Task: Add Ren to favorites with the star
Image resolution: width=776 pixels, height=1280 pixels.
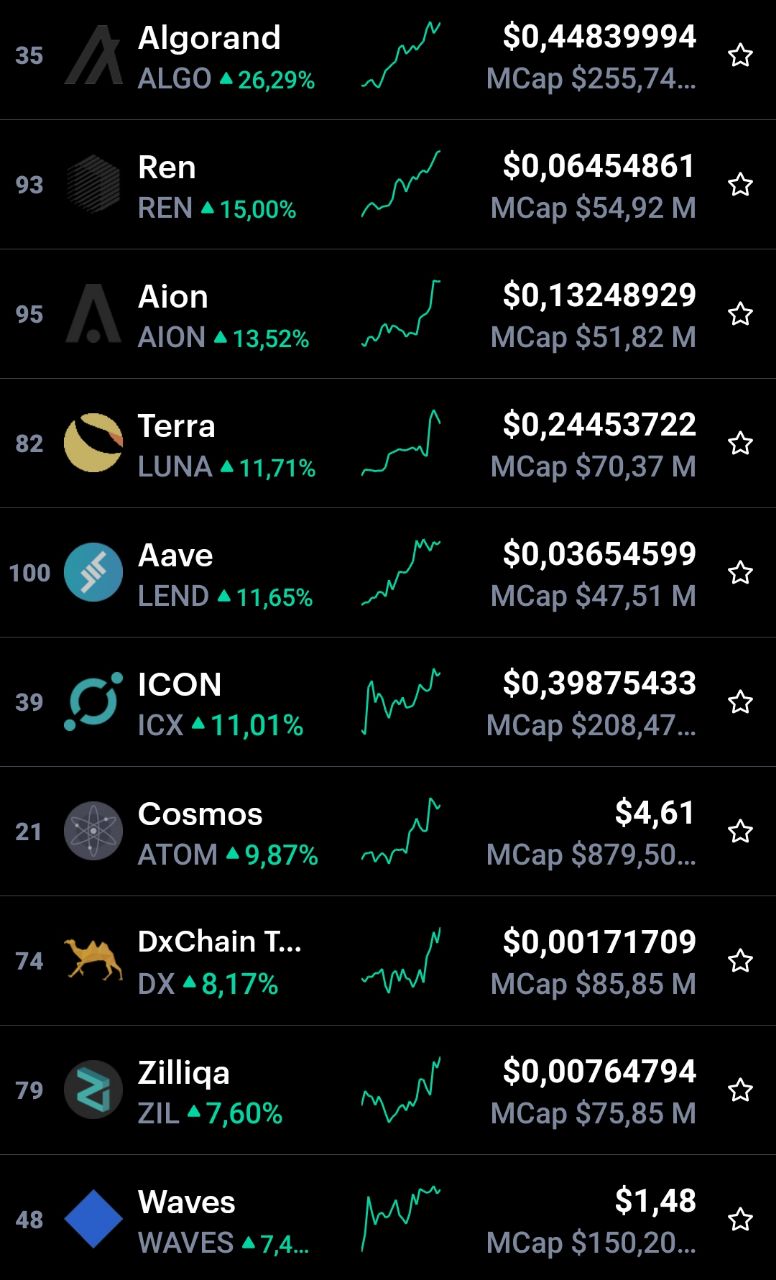Action: (740, 185)
